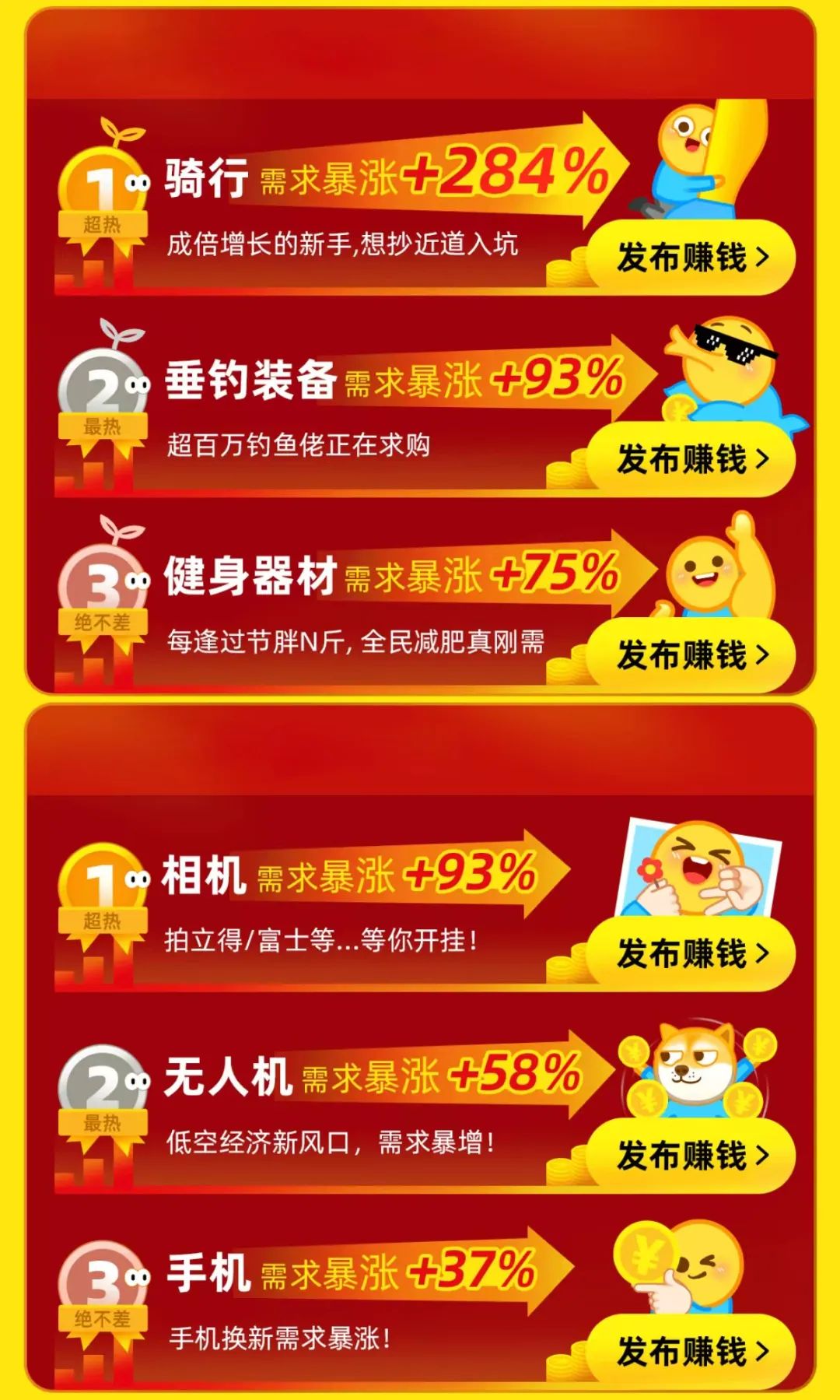Tap 发布赚钱 in the 骑行 row

[691, 258]
